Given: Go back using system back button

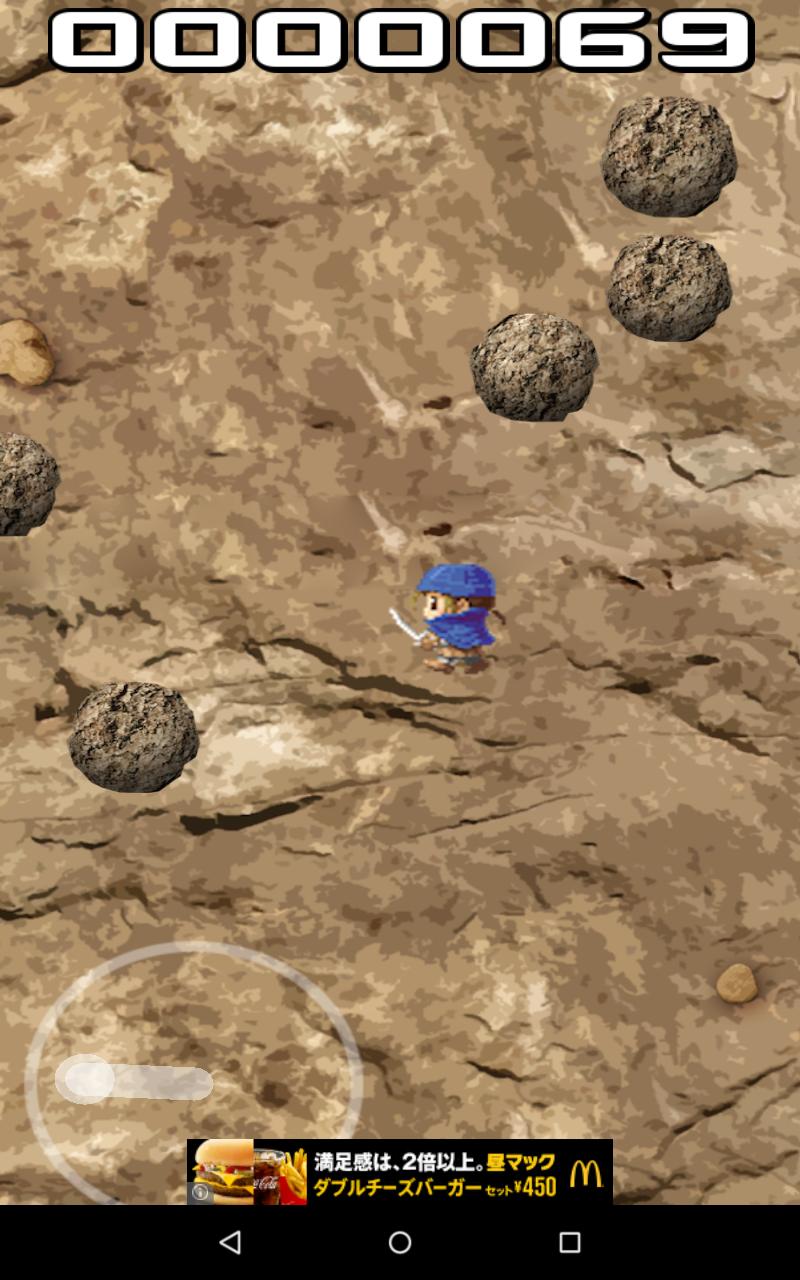Looking at the screenshot, I should [230, 1242].
